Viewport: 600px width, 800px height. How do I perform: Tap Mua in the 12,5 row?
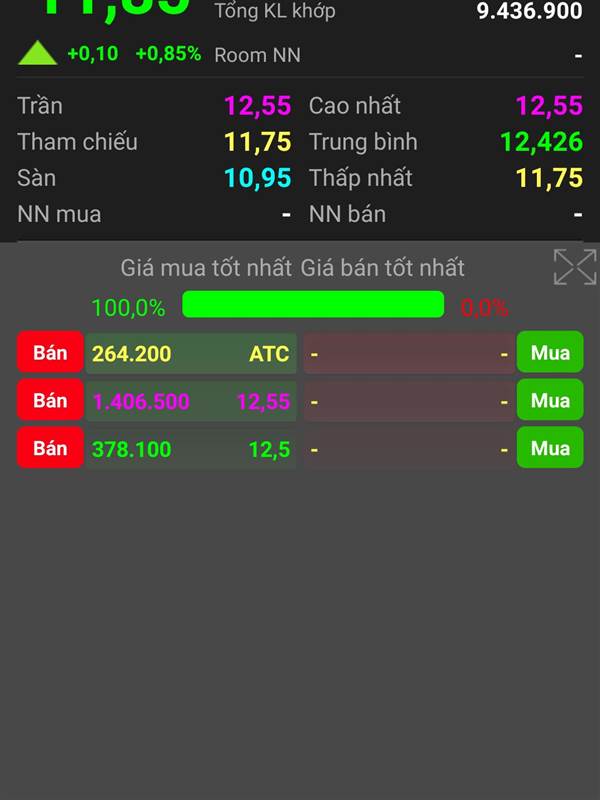[x=550, y=448]
